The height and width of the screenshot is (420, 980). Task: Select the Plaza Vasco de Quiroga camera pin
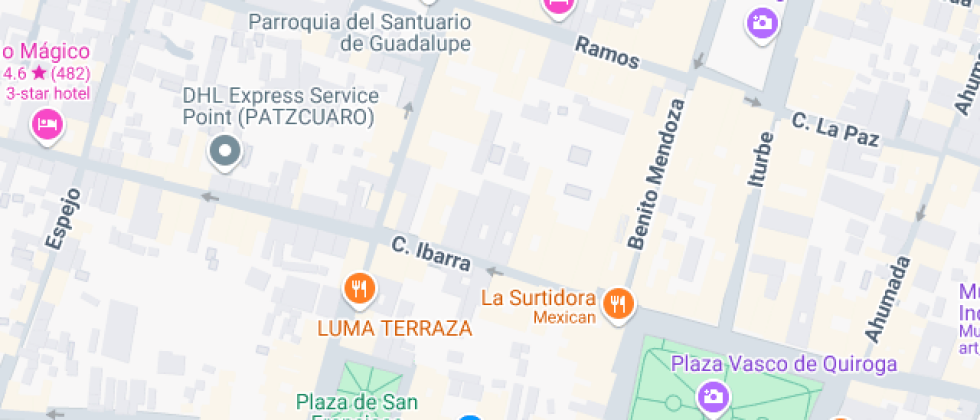click(x=712, y=397)
